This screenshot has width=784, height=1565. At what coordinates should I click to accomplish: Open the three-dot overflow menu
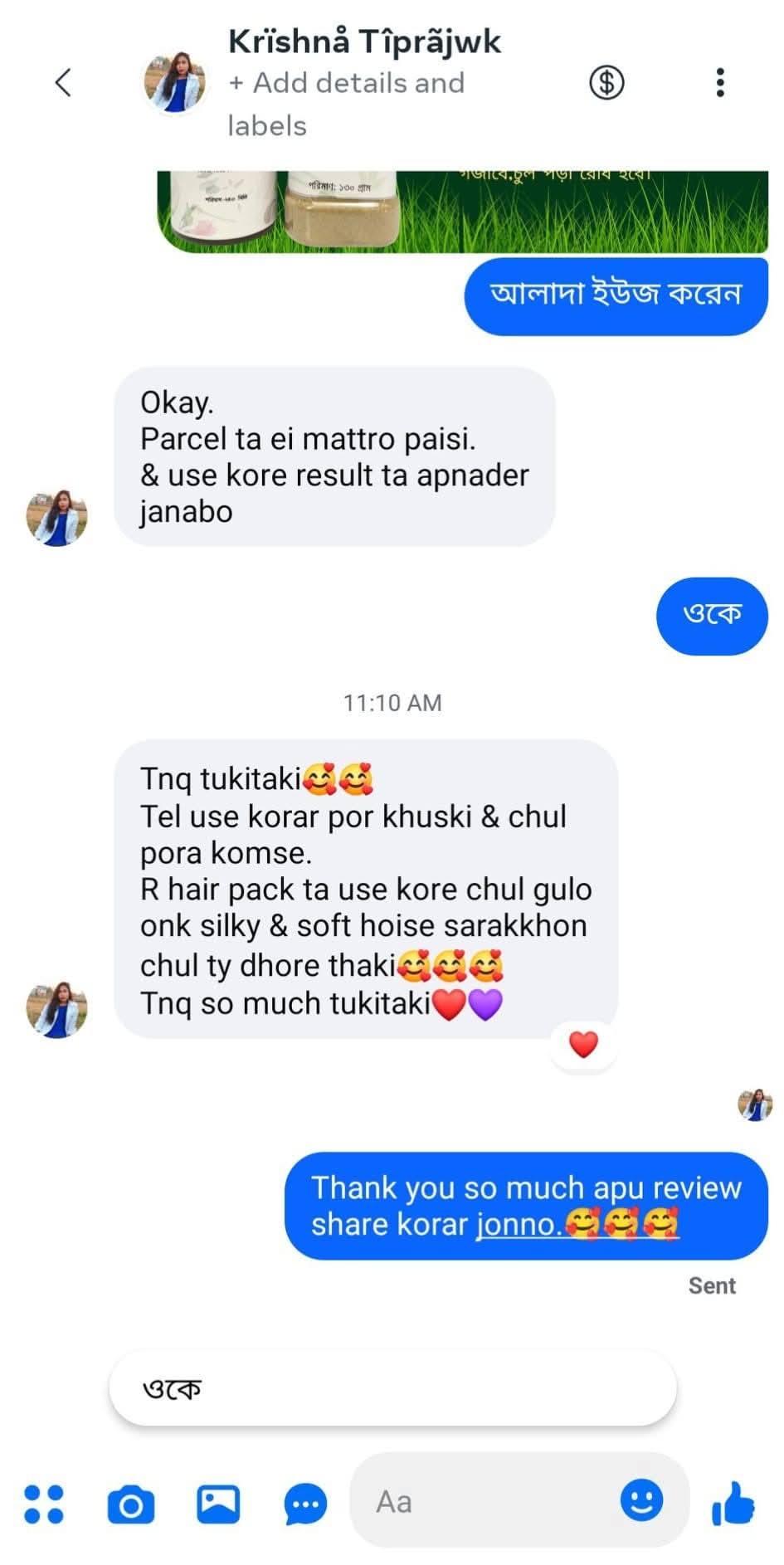pos(719,82)
